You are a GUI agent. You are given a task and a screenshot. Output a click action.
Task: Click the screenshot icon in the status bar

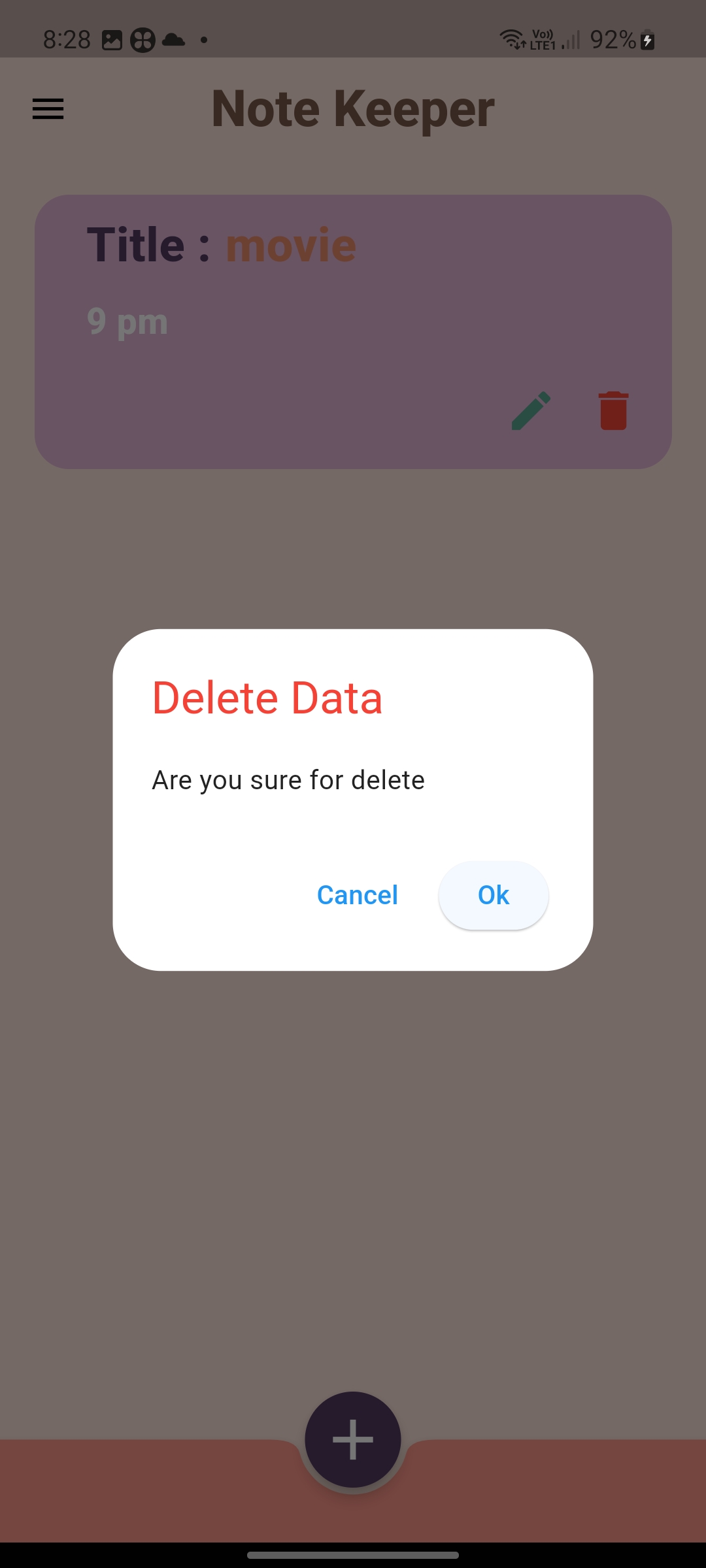tap(112, 40)
